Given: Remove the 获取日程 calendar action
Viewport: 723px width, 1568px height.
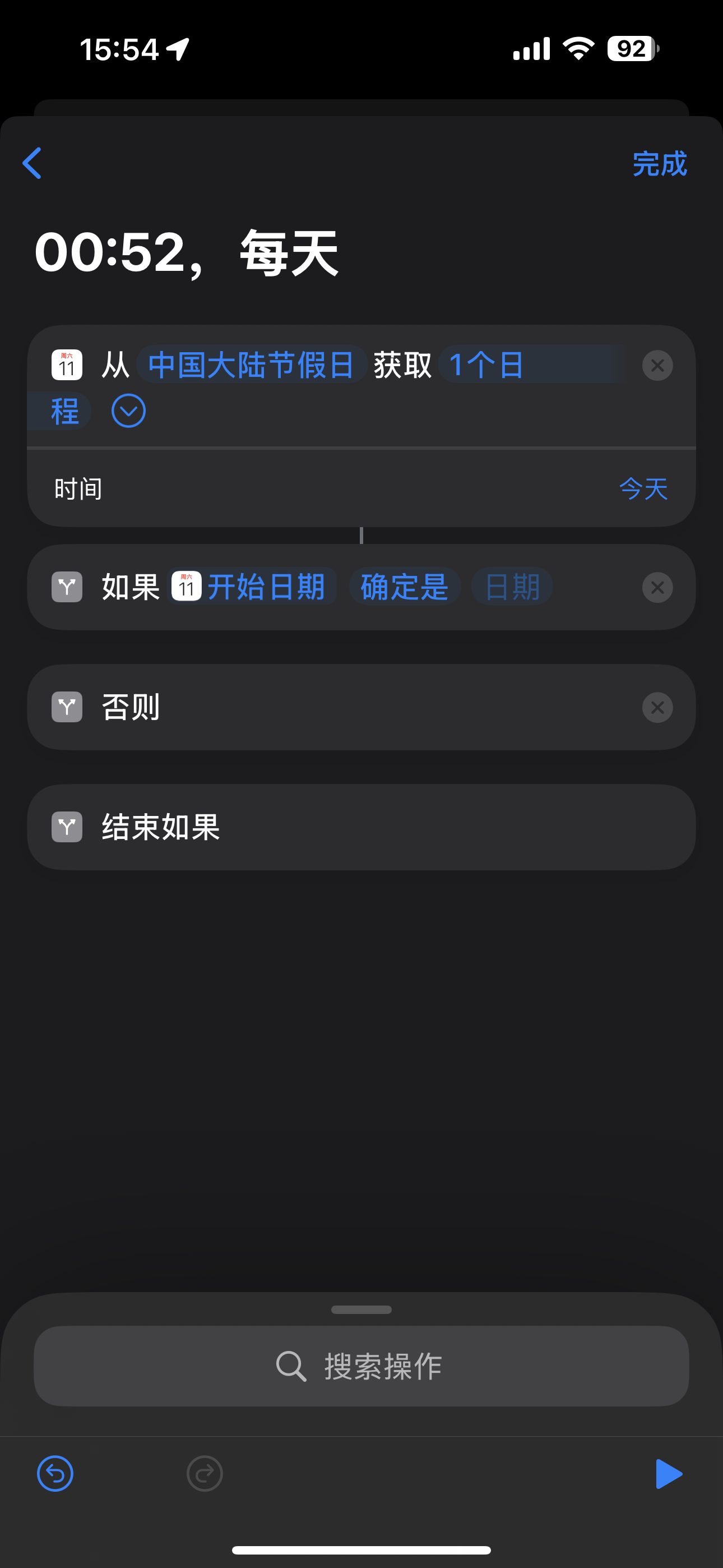Looking at the screenshot, I should [657, 365].
